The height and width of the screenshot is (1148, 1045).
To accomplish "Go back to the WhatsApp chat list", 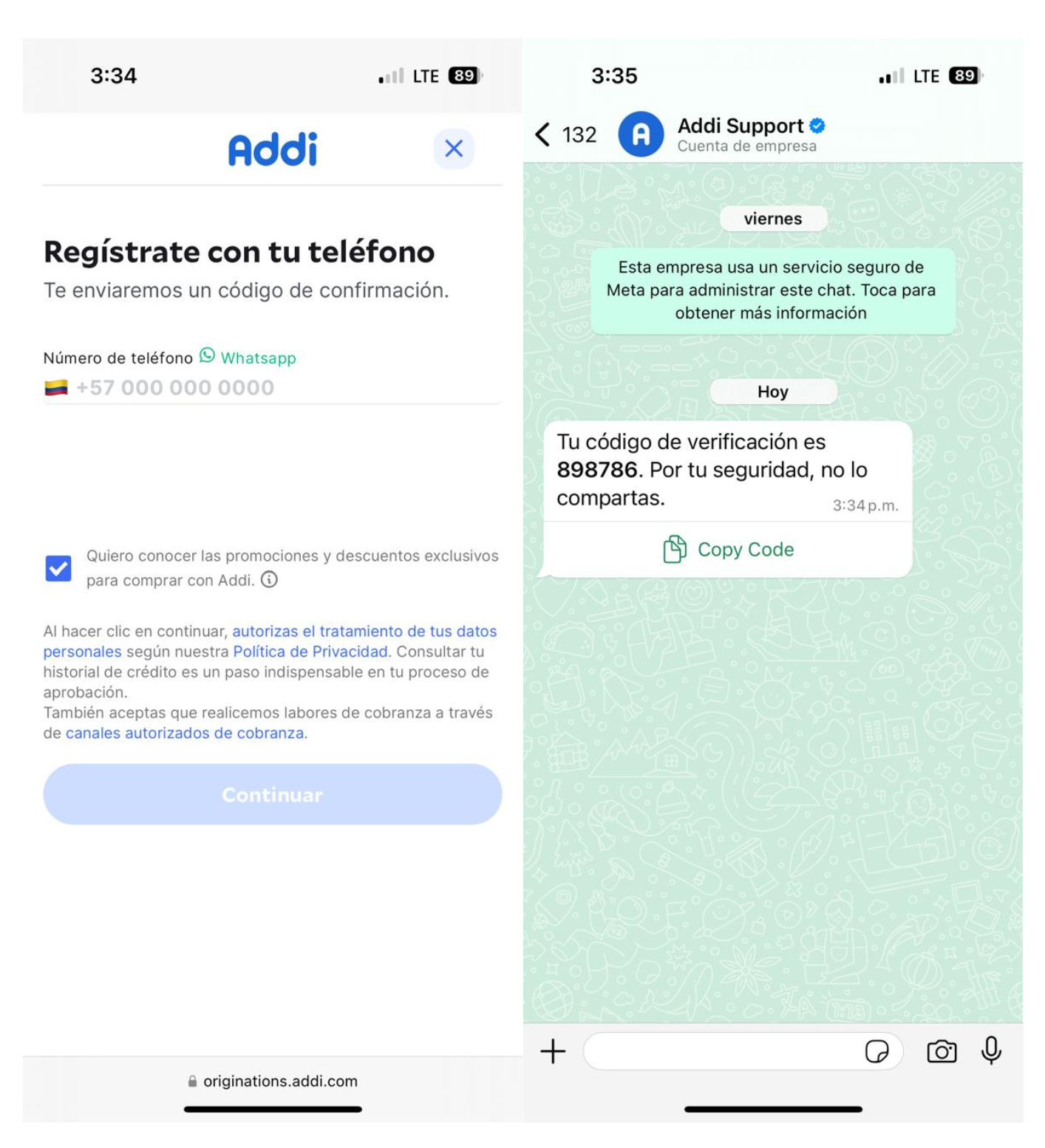I will [x=543, y=134].
